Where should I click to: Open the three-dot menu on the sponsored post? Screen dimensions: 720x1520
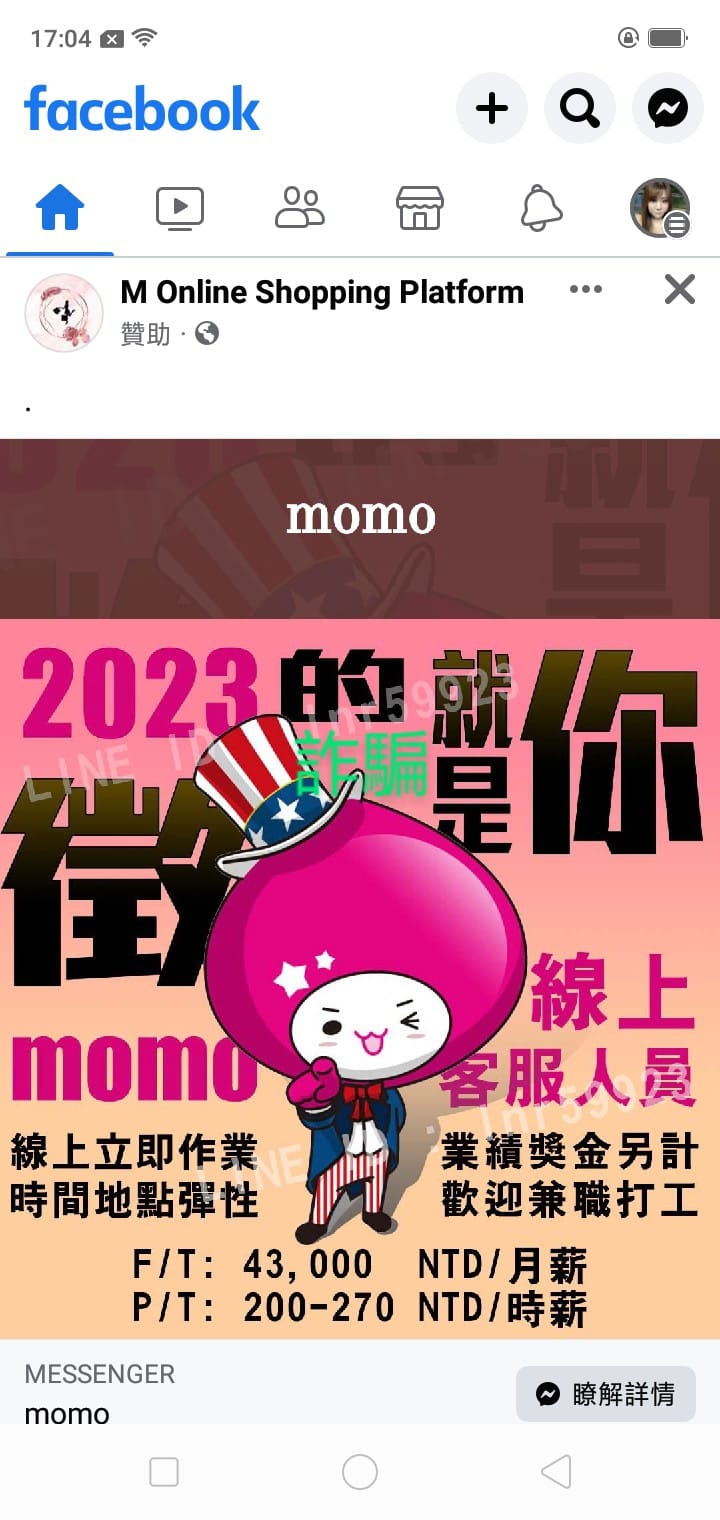pyautogui.click(x=586, y=290)
